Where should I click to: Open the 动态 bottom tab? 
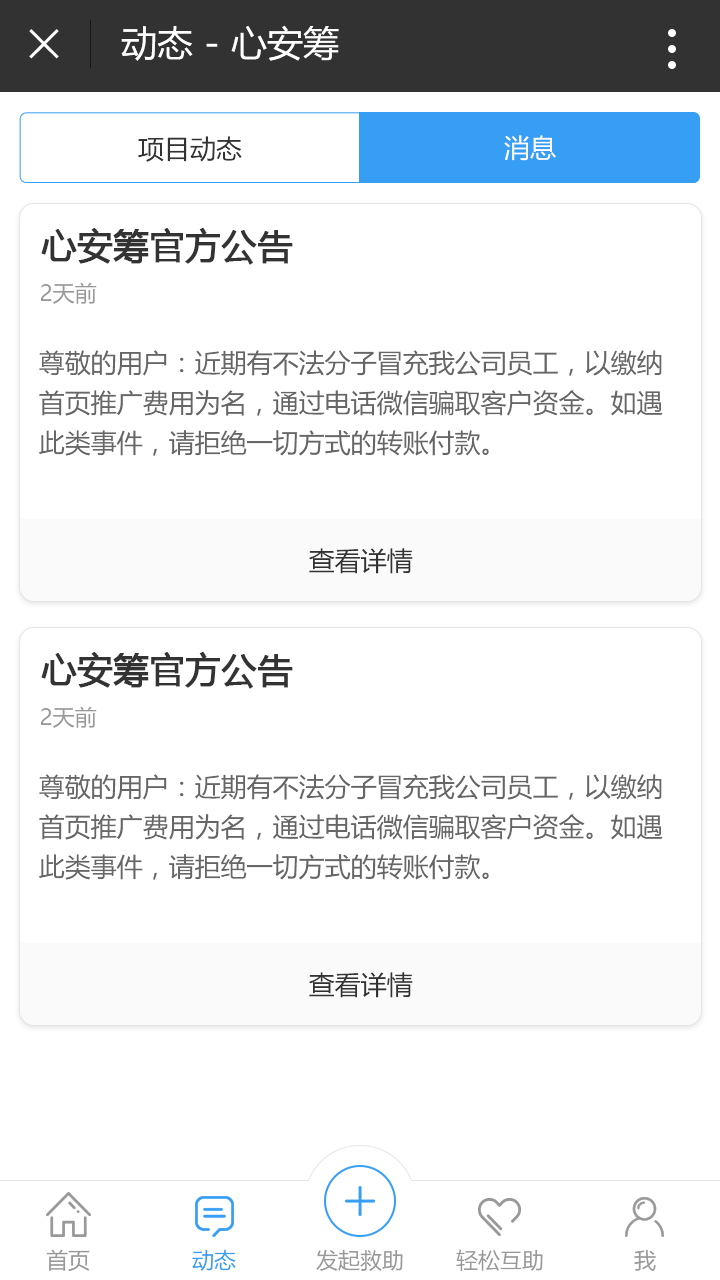tap(214, 1231)
